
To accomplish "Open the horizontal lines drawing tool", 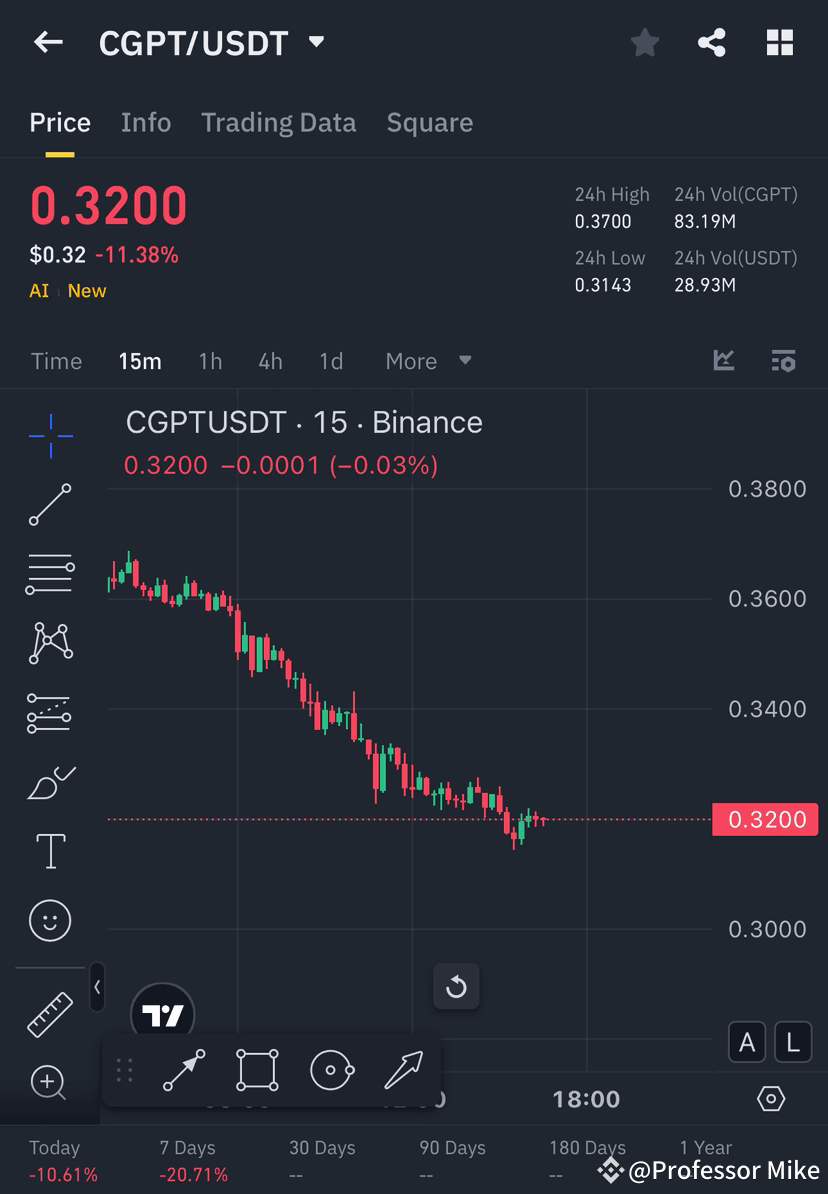I will [x=50, y=573].
